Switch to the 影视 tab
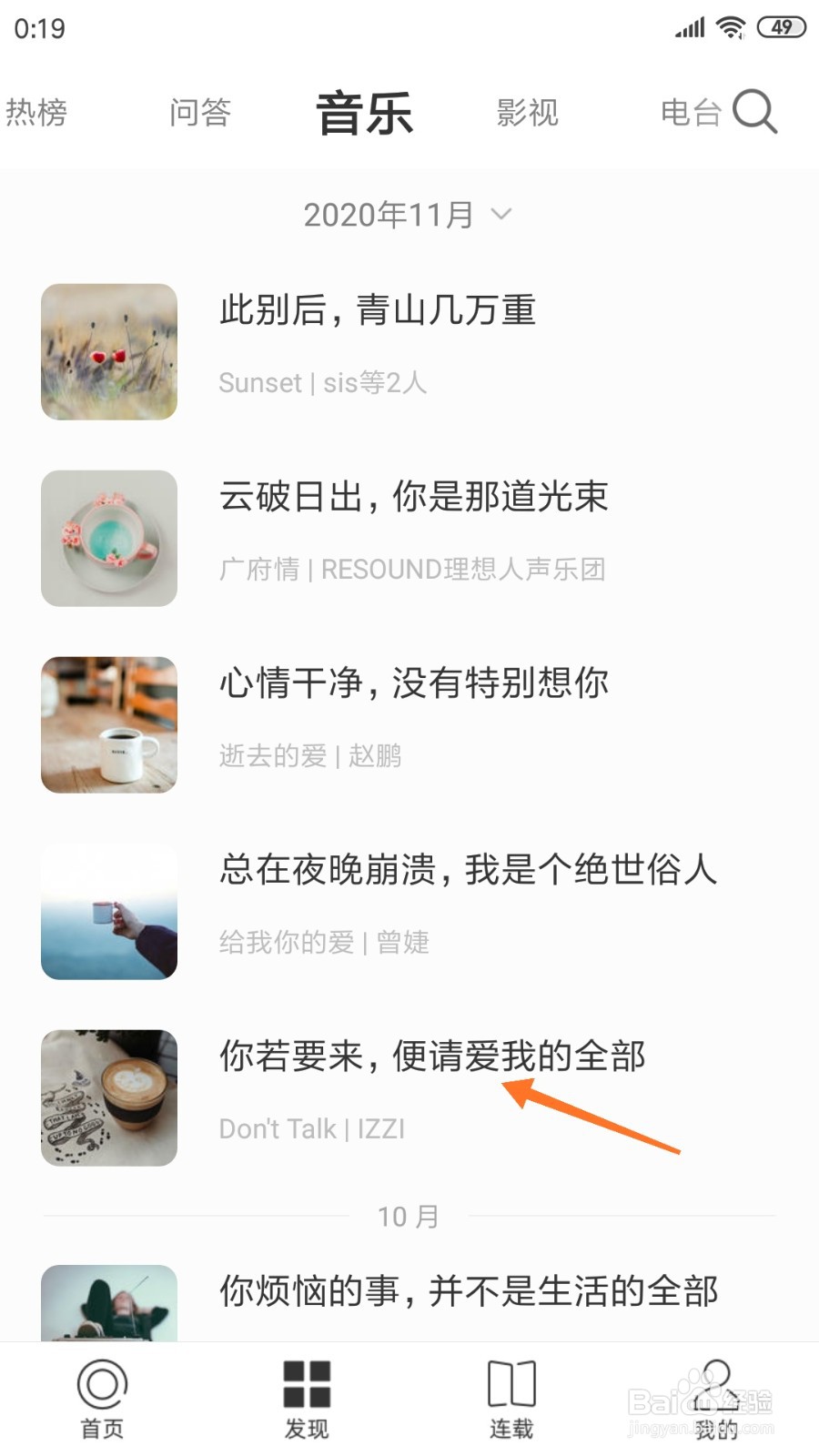 [x=528, y=113]
